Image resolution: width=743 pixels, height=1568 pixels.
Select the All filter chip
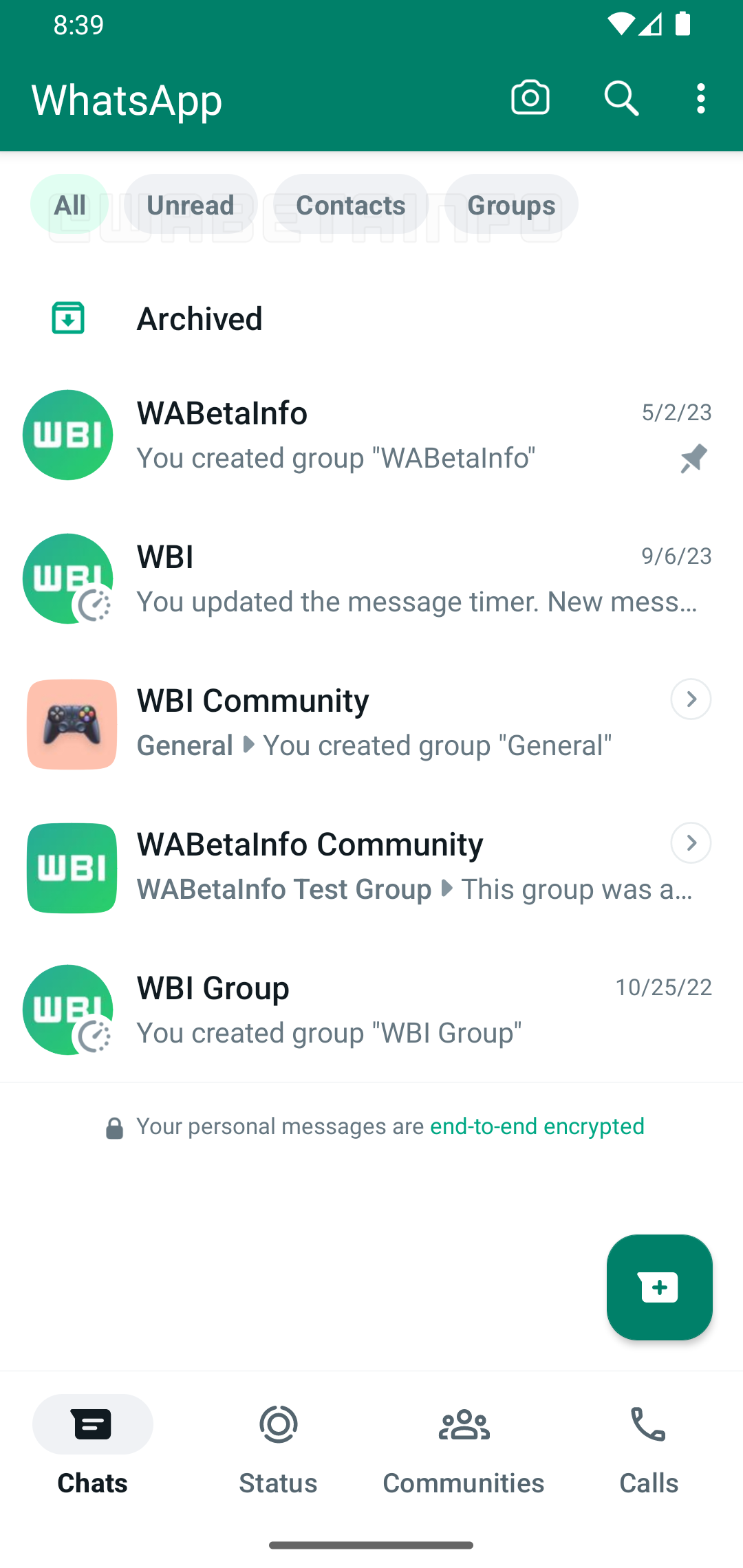pos(69,204)
